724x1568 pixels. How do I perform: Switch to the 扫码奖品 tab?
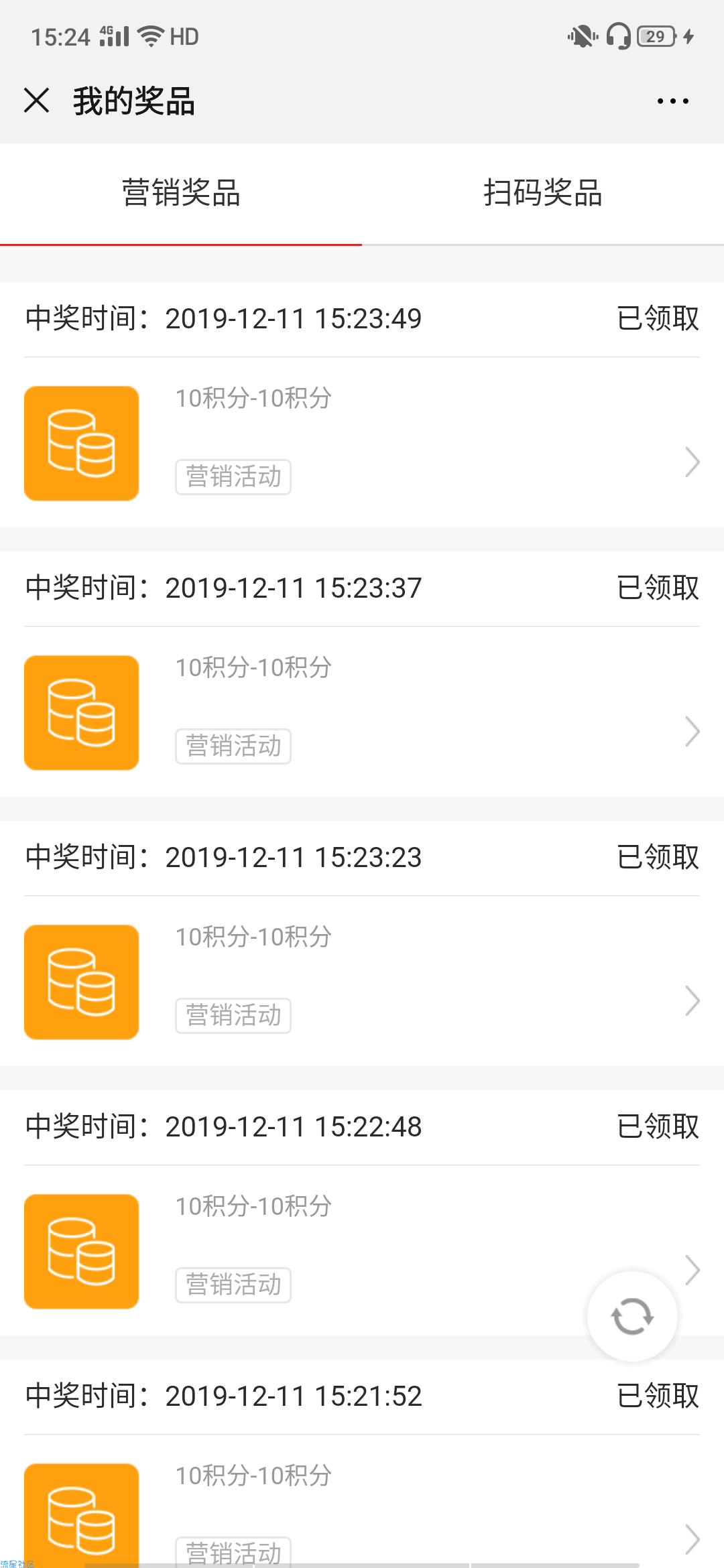tap(543, 194)
